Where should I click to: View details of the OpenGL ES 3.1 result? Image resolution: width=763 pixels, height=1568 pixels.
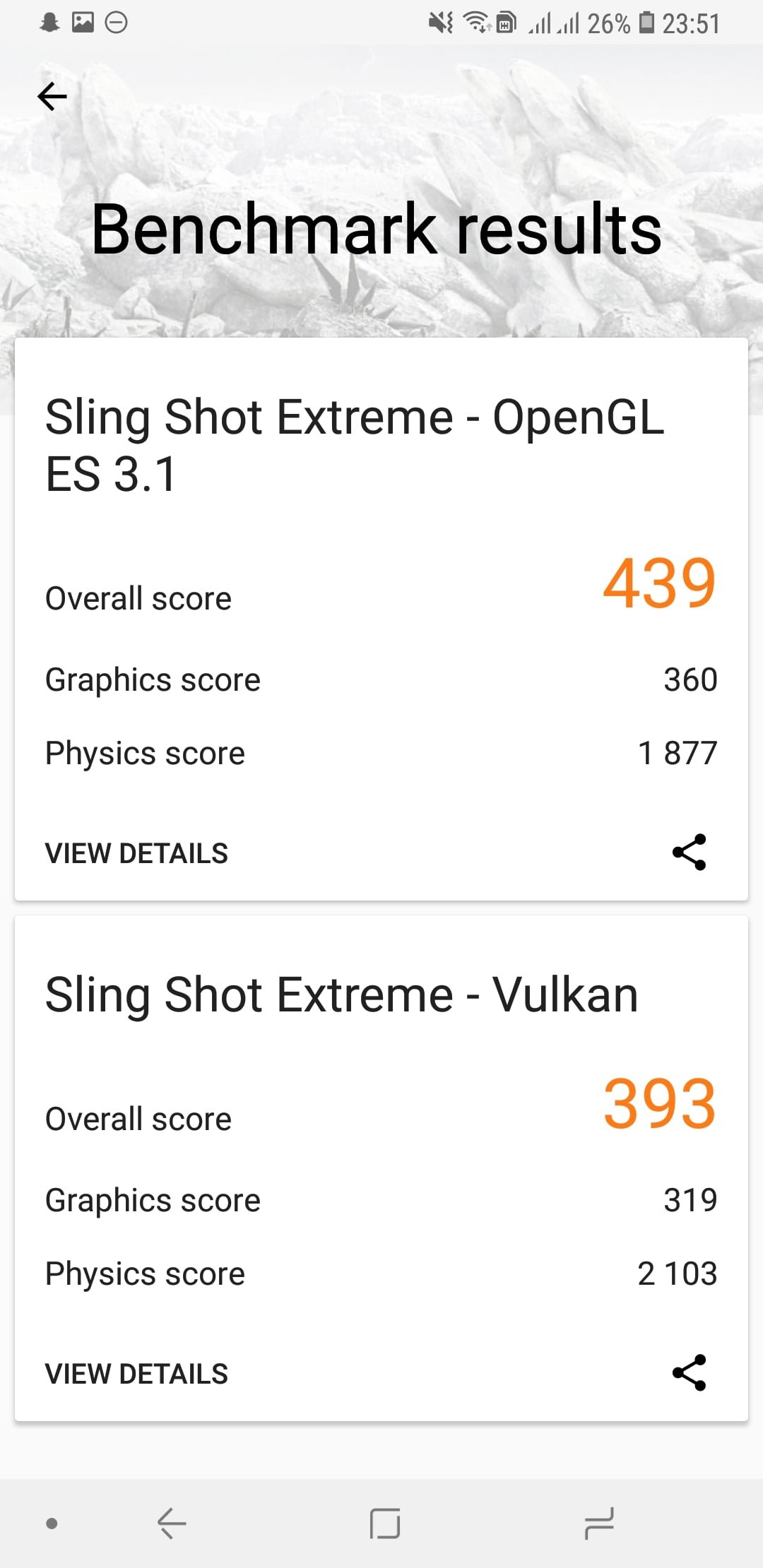[x=136, y=853]
